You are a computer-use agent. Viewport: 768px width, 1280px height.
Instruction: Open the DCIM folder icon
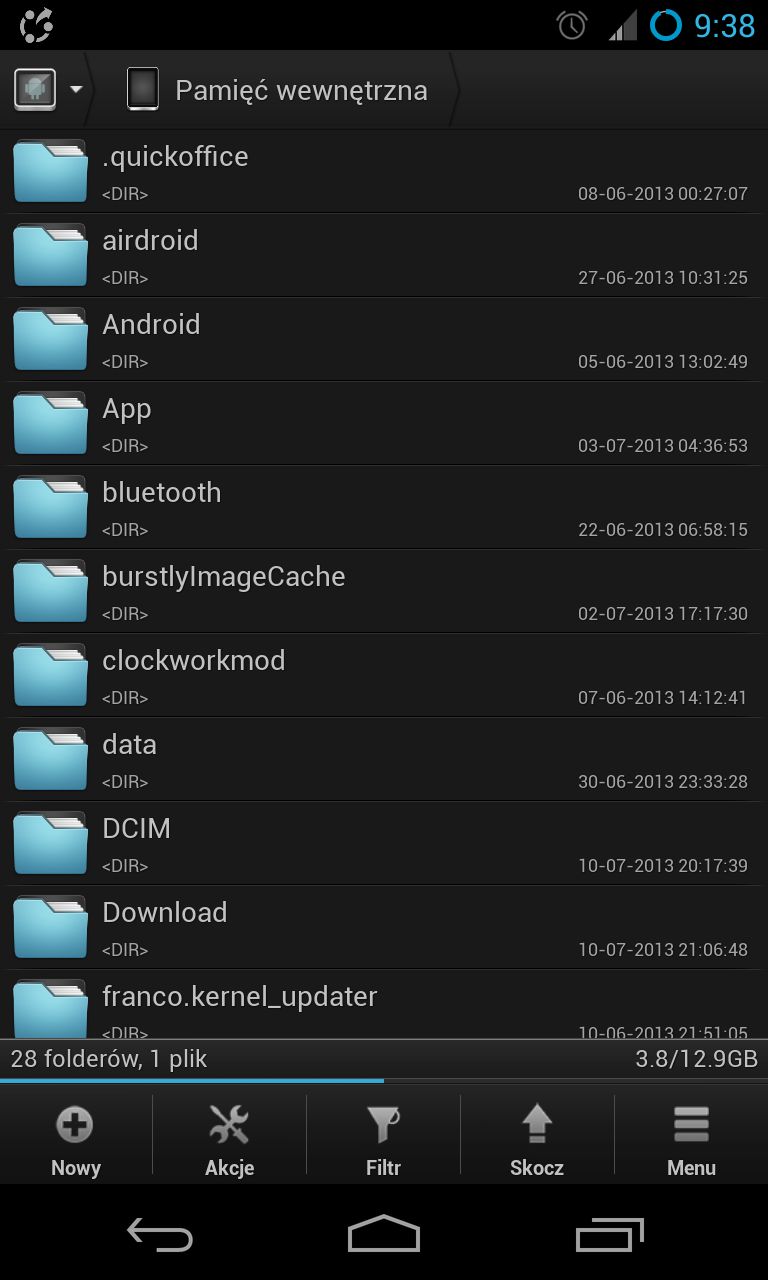click(49, 843)
